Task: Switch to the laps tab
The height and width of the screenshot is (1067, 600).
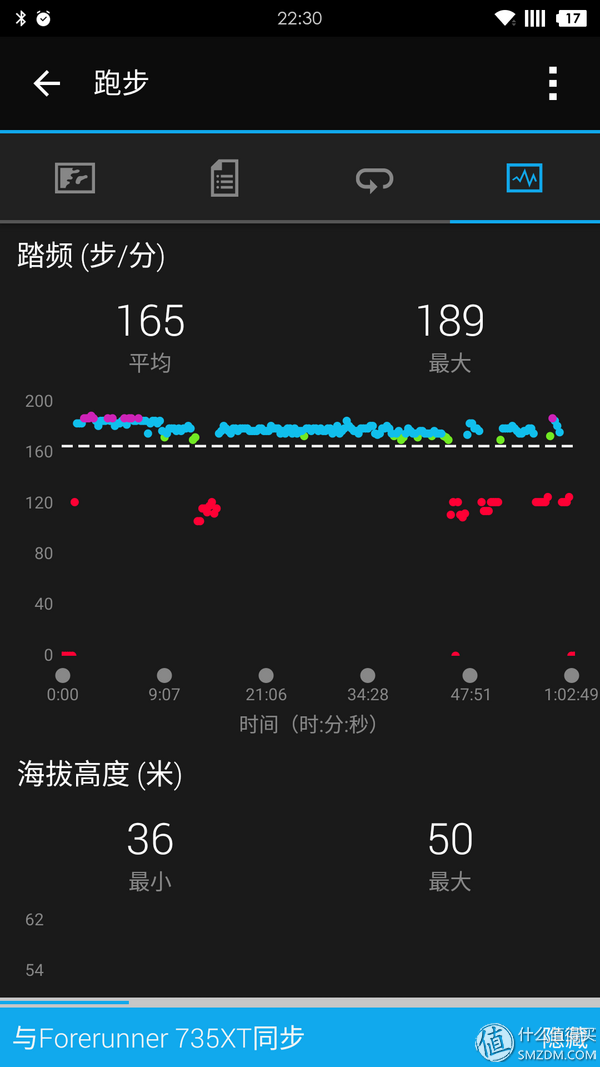Action: (374, 180)
